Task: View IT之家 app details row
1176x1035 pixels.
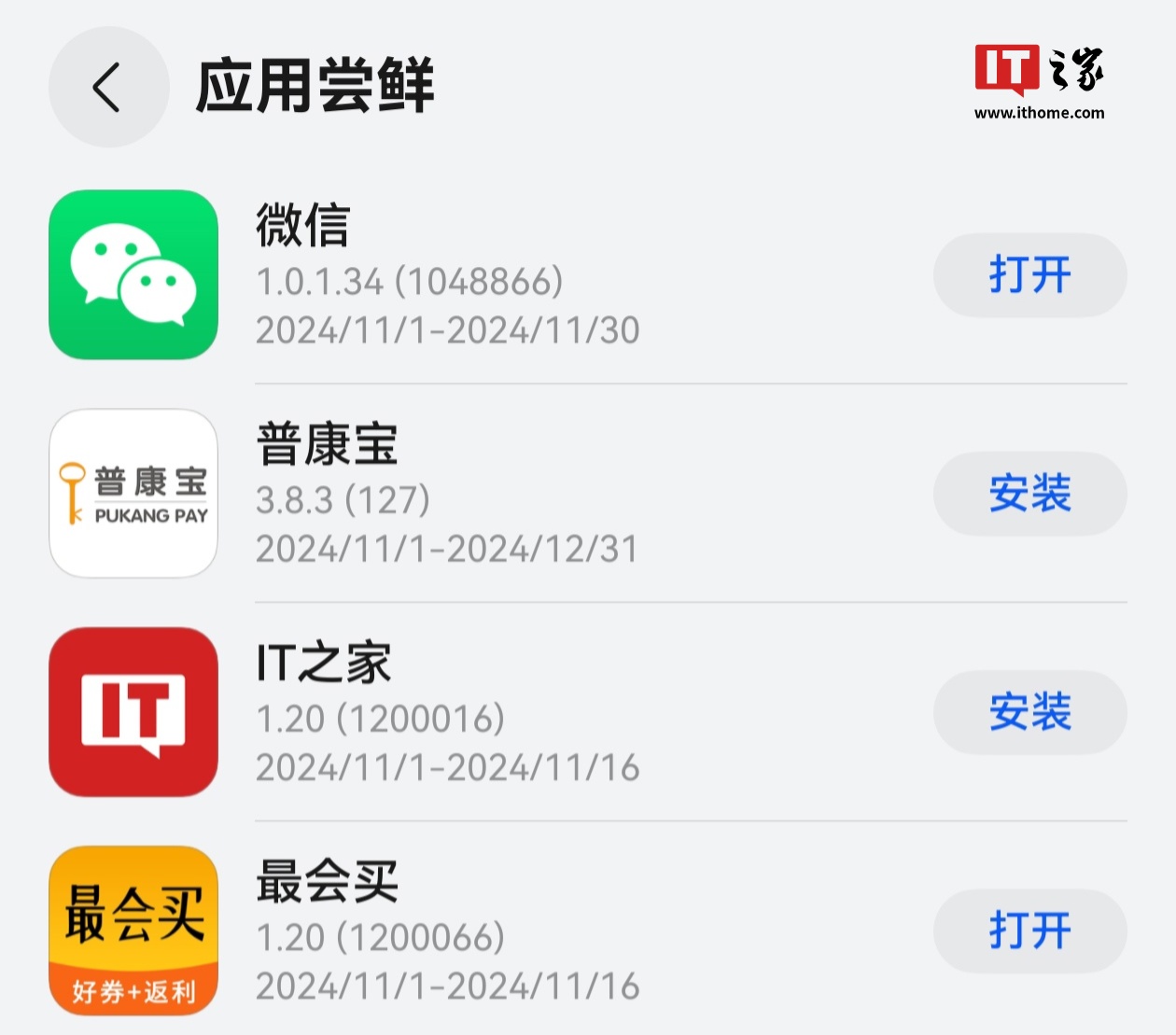Action: point(448,714)
